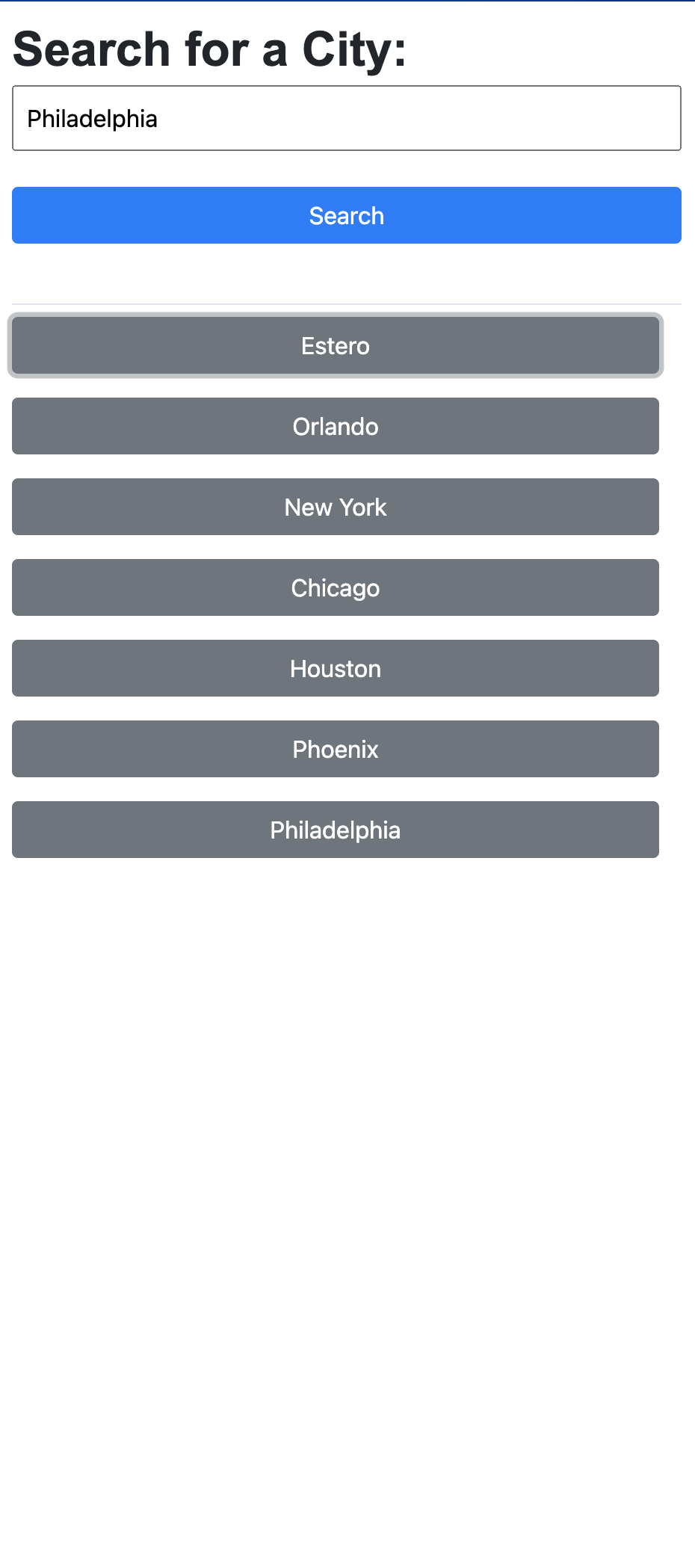
Task: Select the second city option Orlando
Action: (x=335, y=426)
